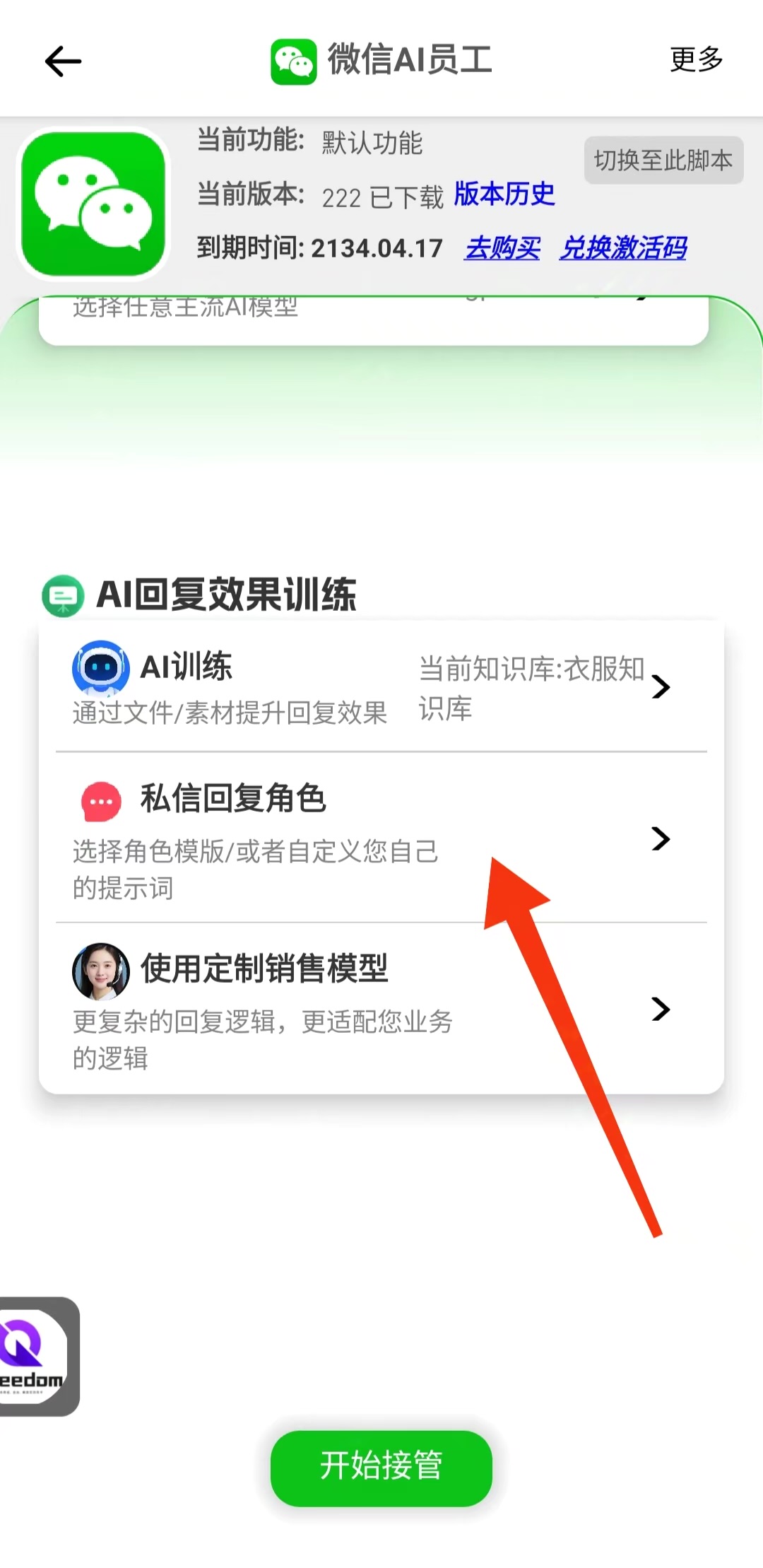
Task: Open 去购买 link
Action: pos(502,248)
